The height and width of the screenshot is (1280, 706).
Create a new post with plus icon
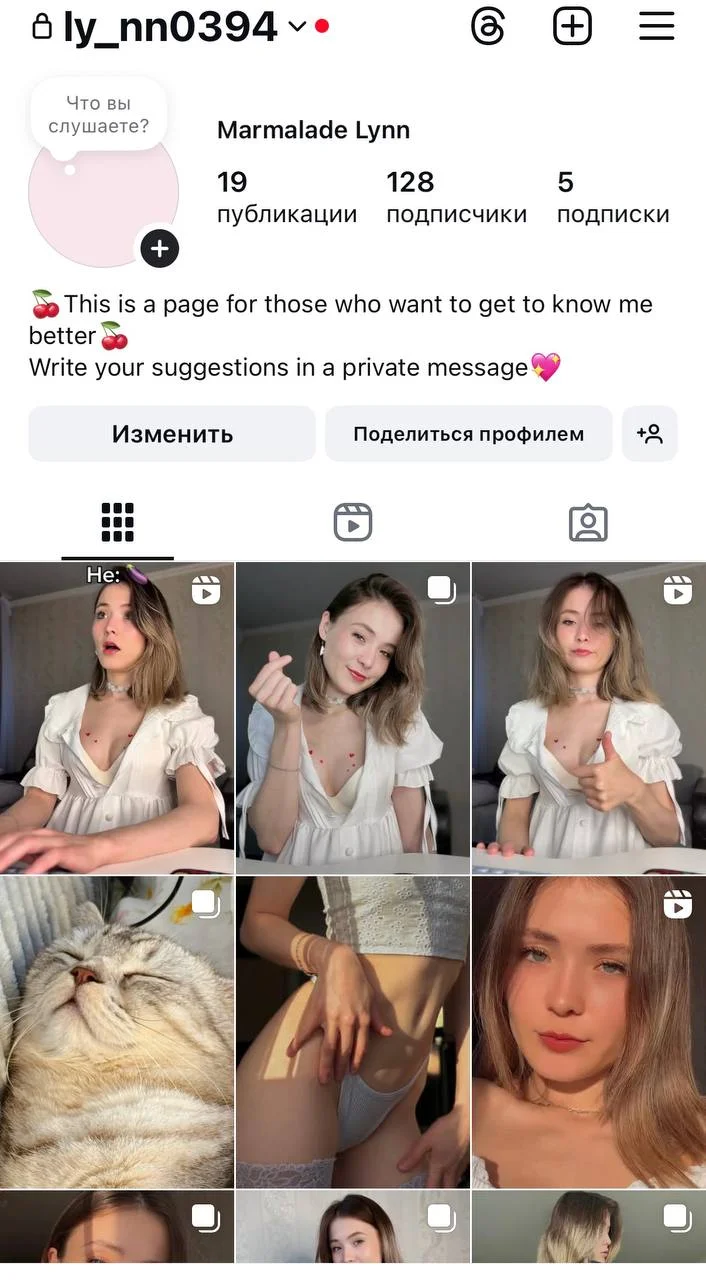572,27
